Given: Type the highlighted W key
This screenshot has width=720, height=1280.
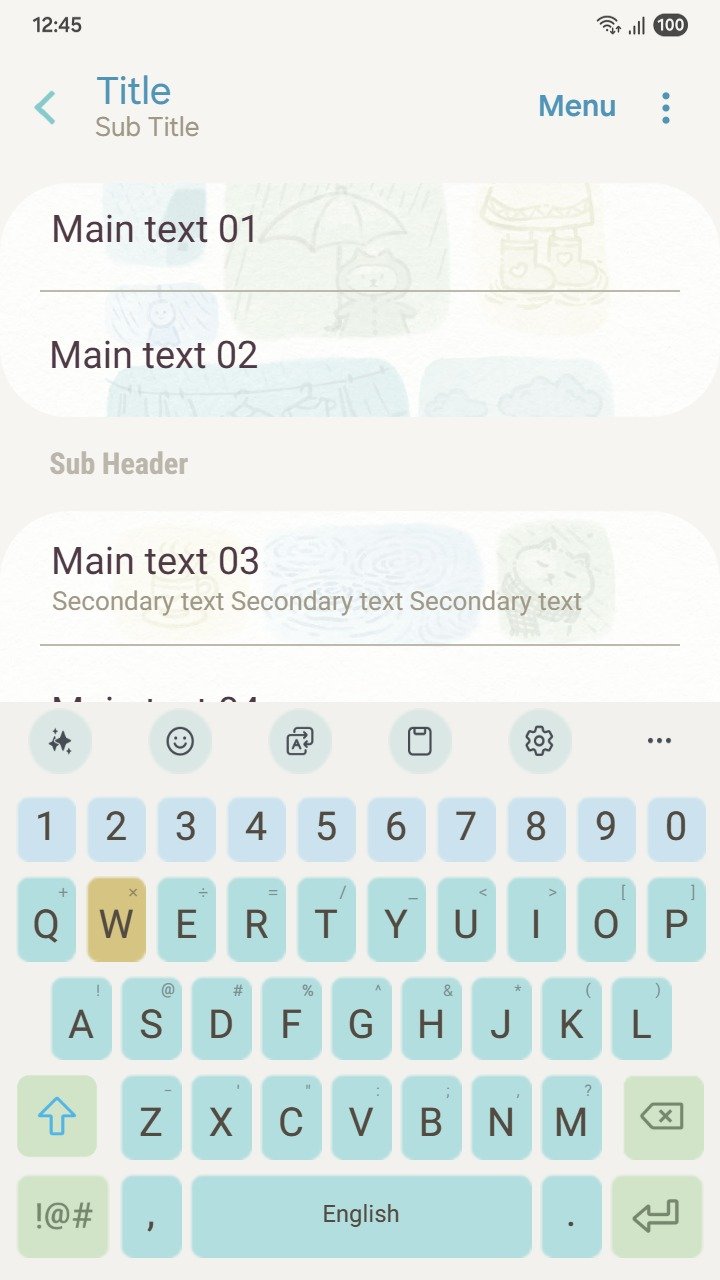Looking at the screenshot, I should tap(116, 921).
